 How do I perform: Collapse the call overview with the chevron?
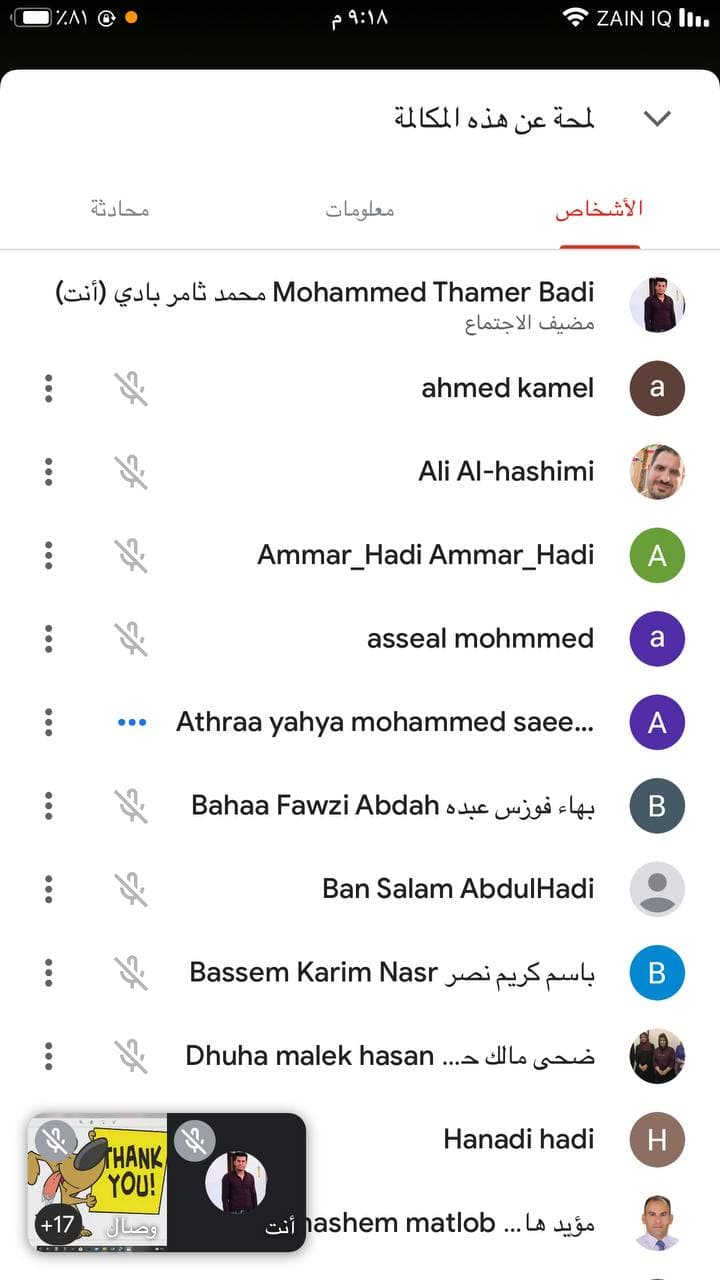point(656,118)
